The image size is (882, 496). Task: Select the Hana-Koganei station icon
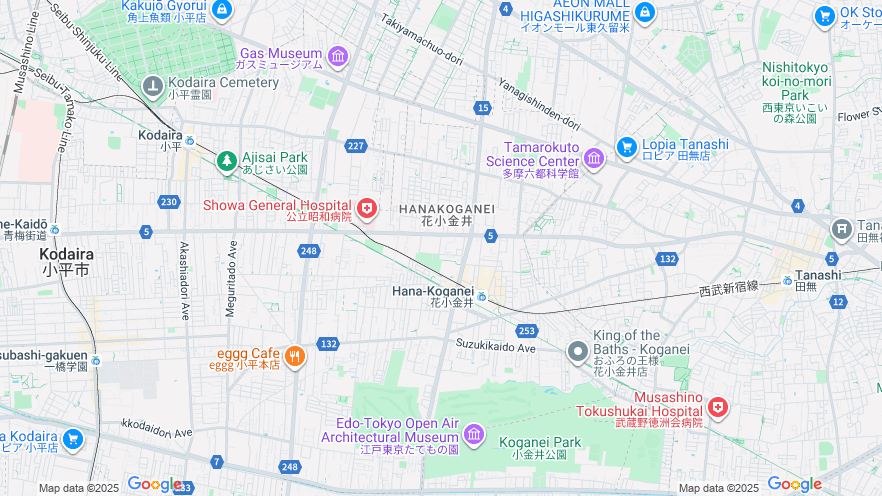coord(483,296)
